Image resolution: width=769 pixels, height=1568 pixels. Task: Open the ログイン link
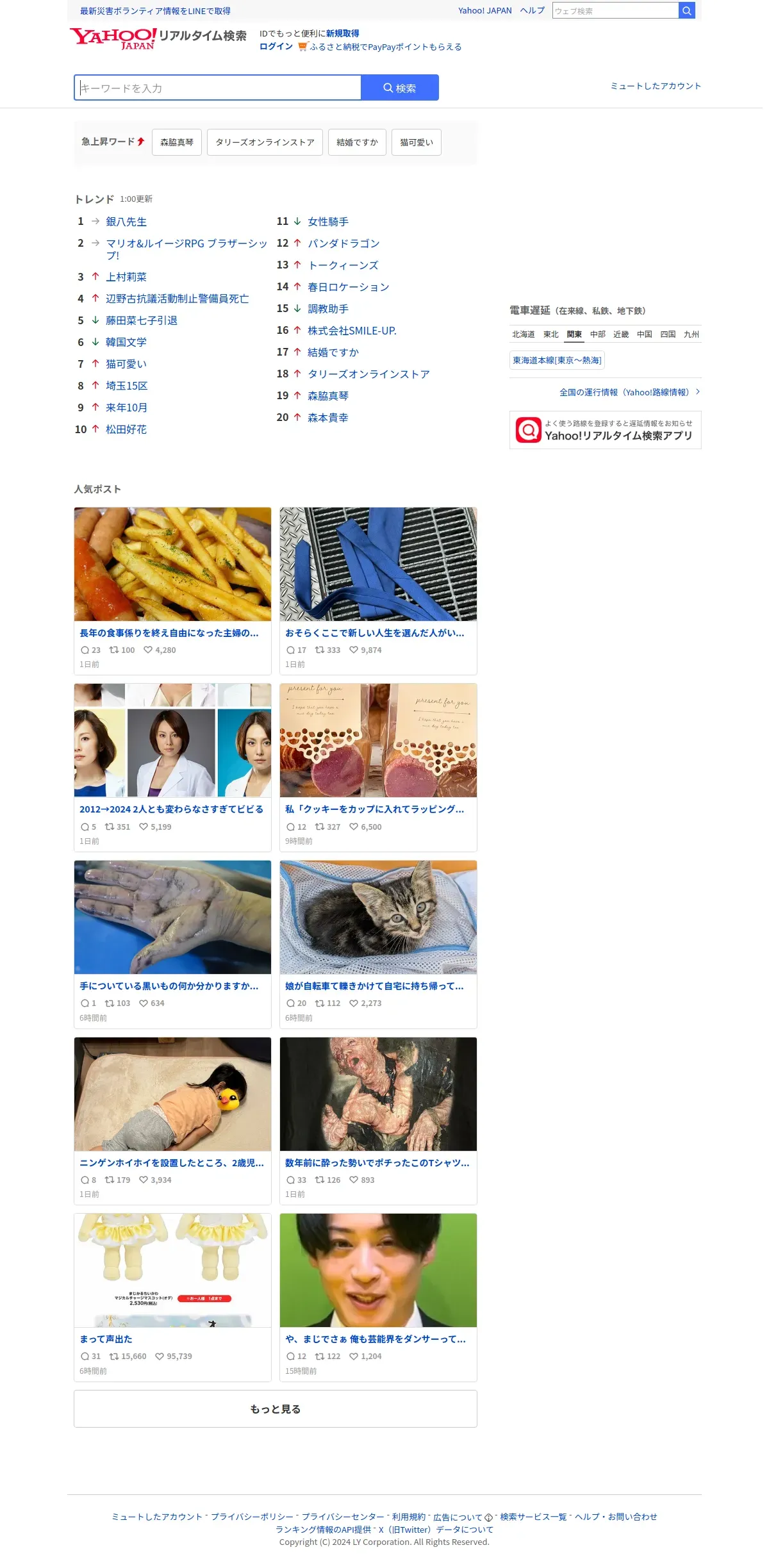click(276, 47)
